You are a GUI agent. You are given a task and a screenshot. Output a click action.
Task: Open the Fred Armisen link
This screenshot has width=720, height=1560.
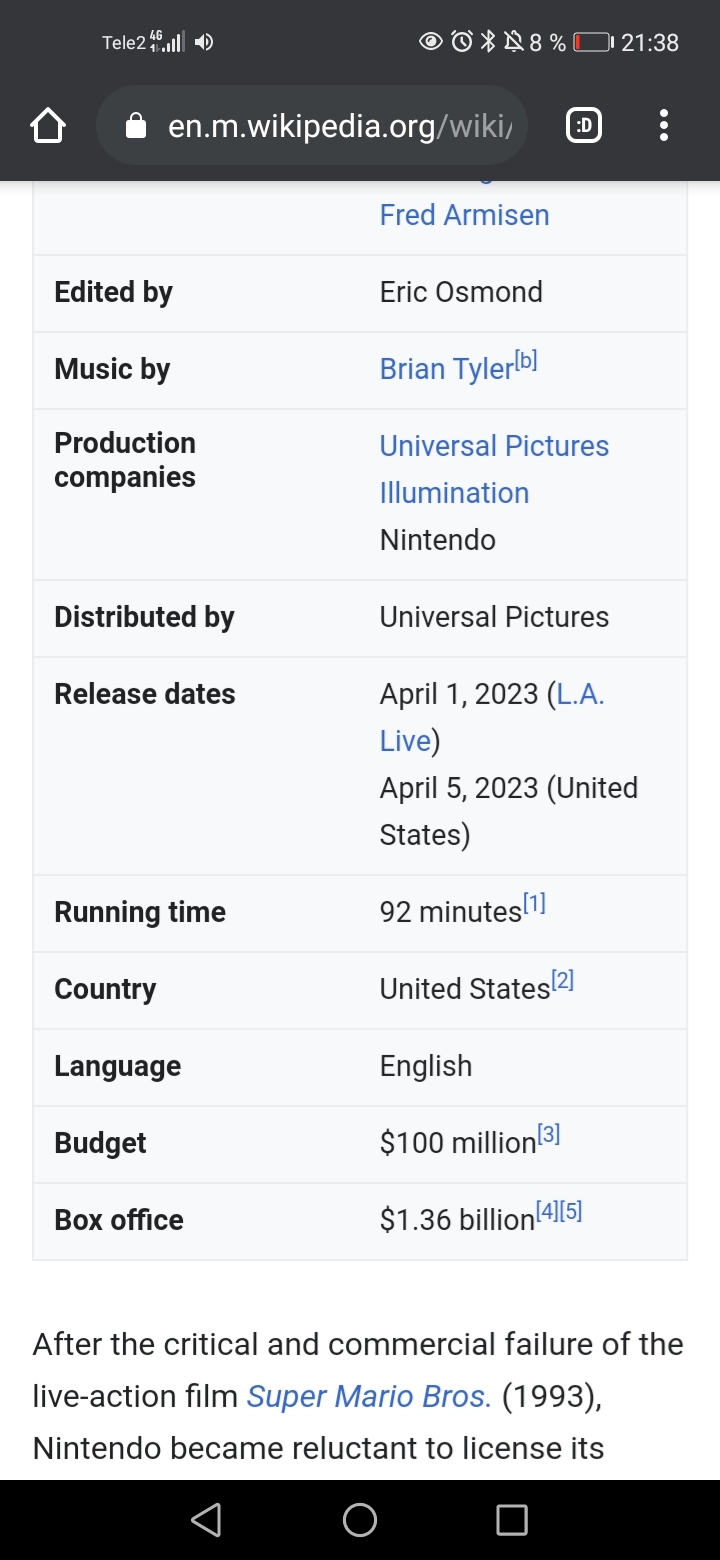pyautogui.click(x=464, y=215)
